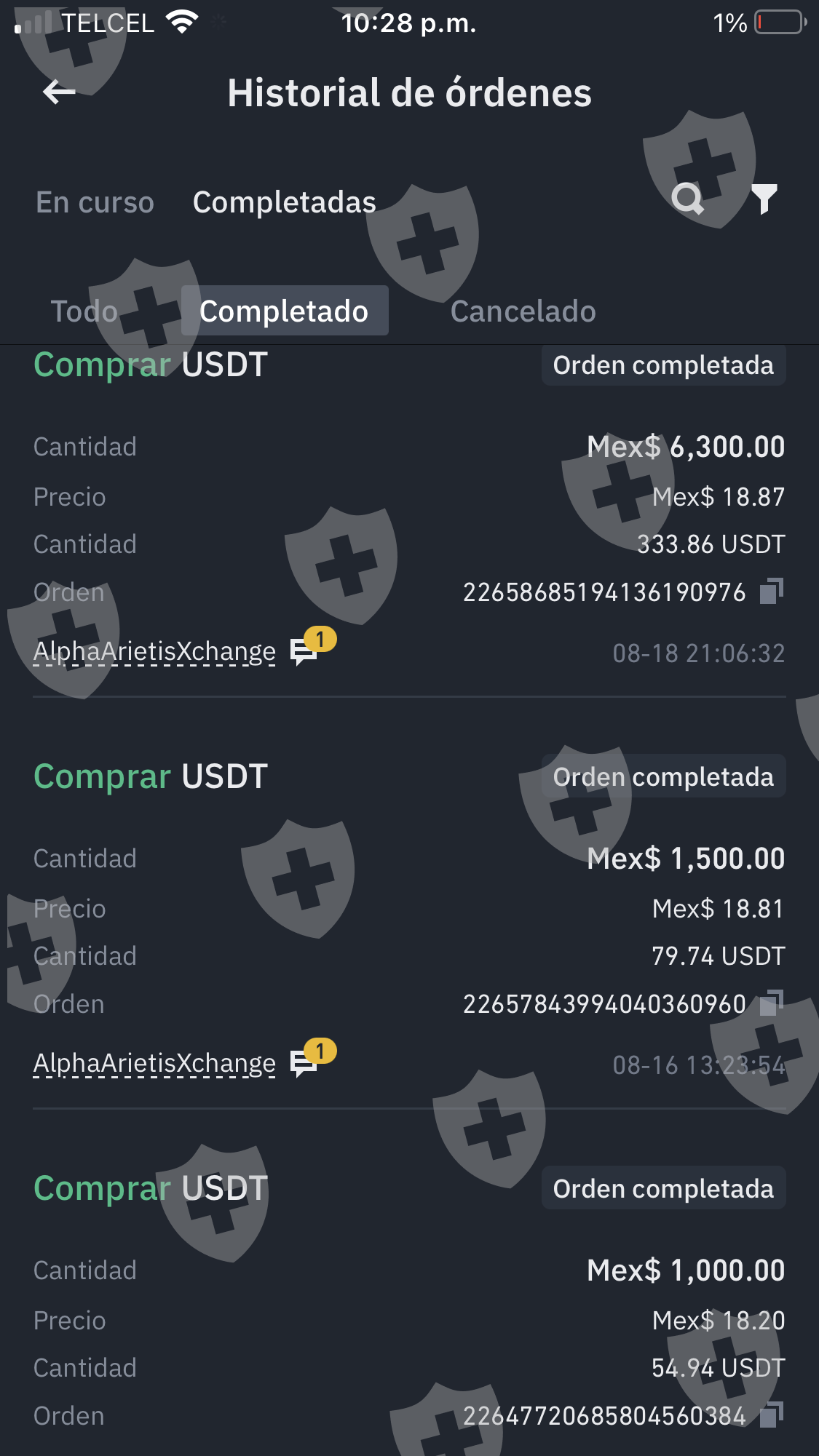Copy order number 22657843994040360960
The height and width of the screenshot is (1456, 819).
pyautogui.click(x=770, y=1003)
